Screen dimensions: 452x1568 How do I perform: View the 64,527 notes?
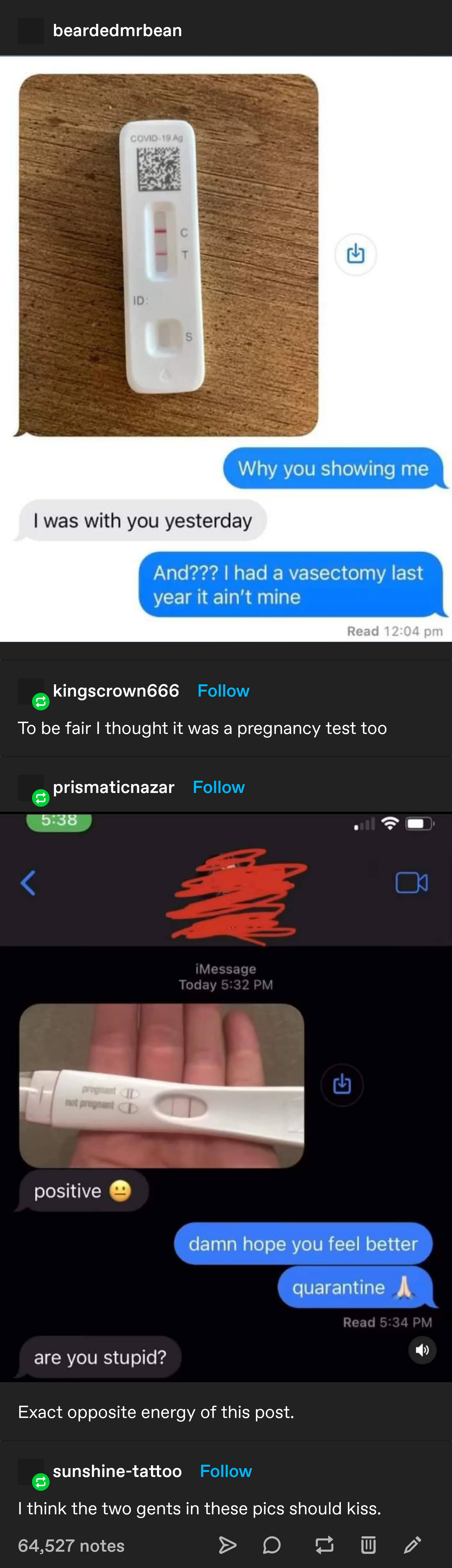(71, 1545)
